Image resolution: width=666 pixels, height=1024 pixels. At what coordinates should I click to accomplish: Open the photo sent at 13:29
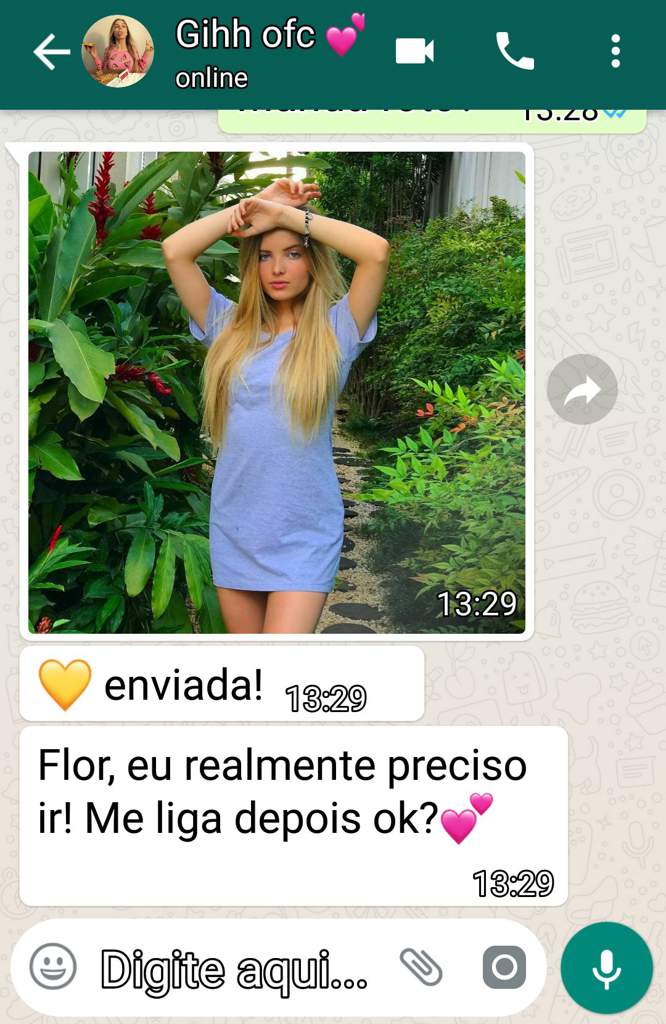click(276, 392)
